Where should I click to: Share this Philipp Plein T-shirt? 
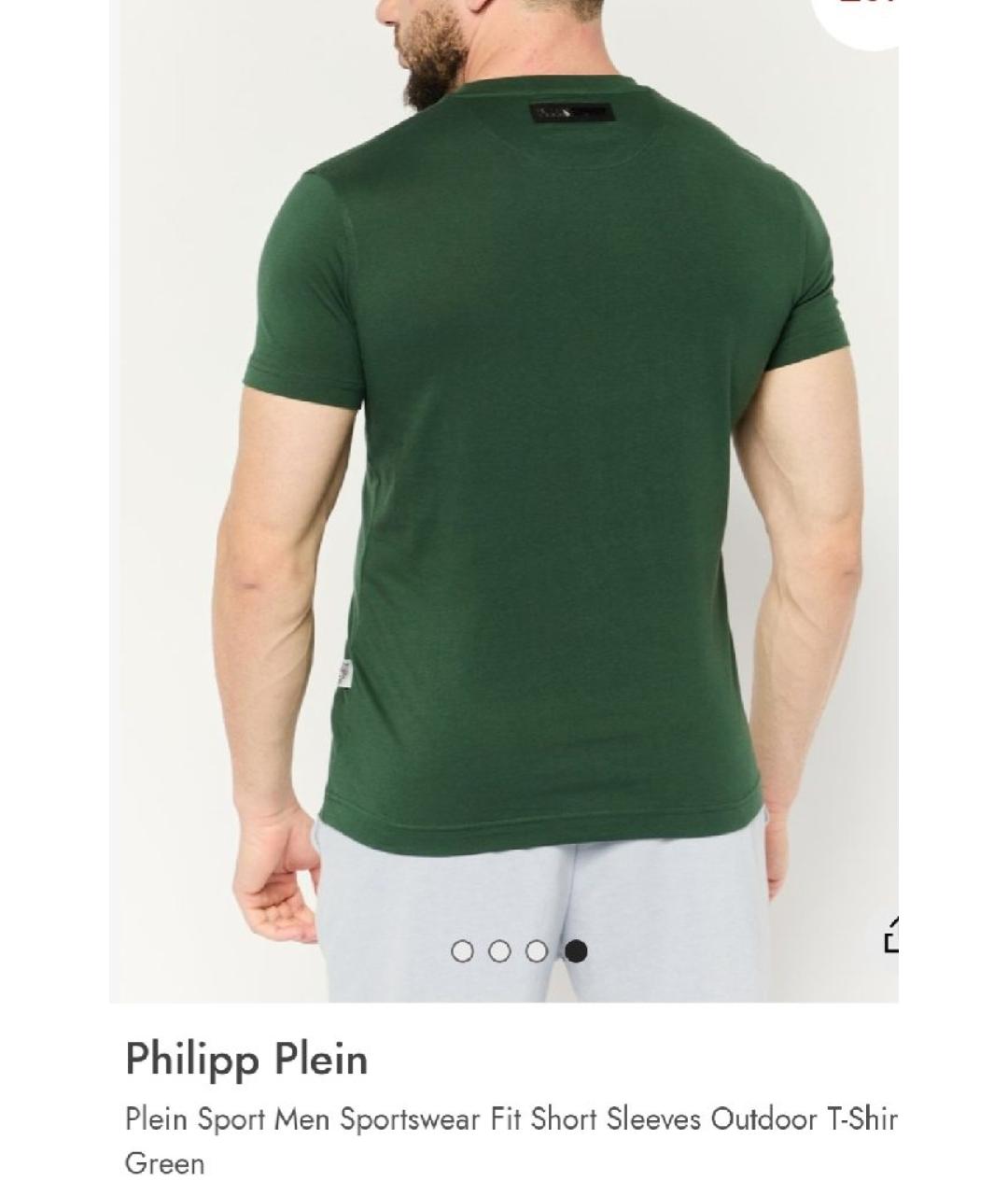[x=890, y=935]
